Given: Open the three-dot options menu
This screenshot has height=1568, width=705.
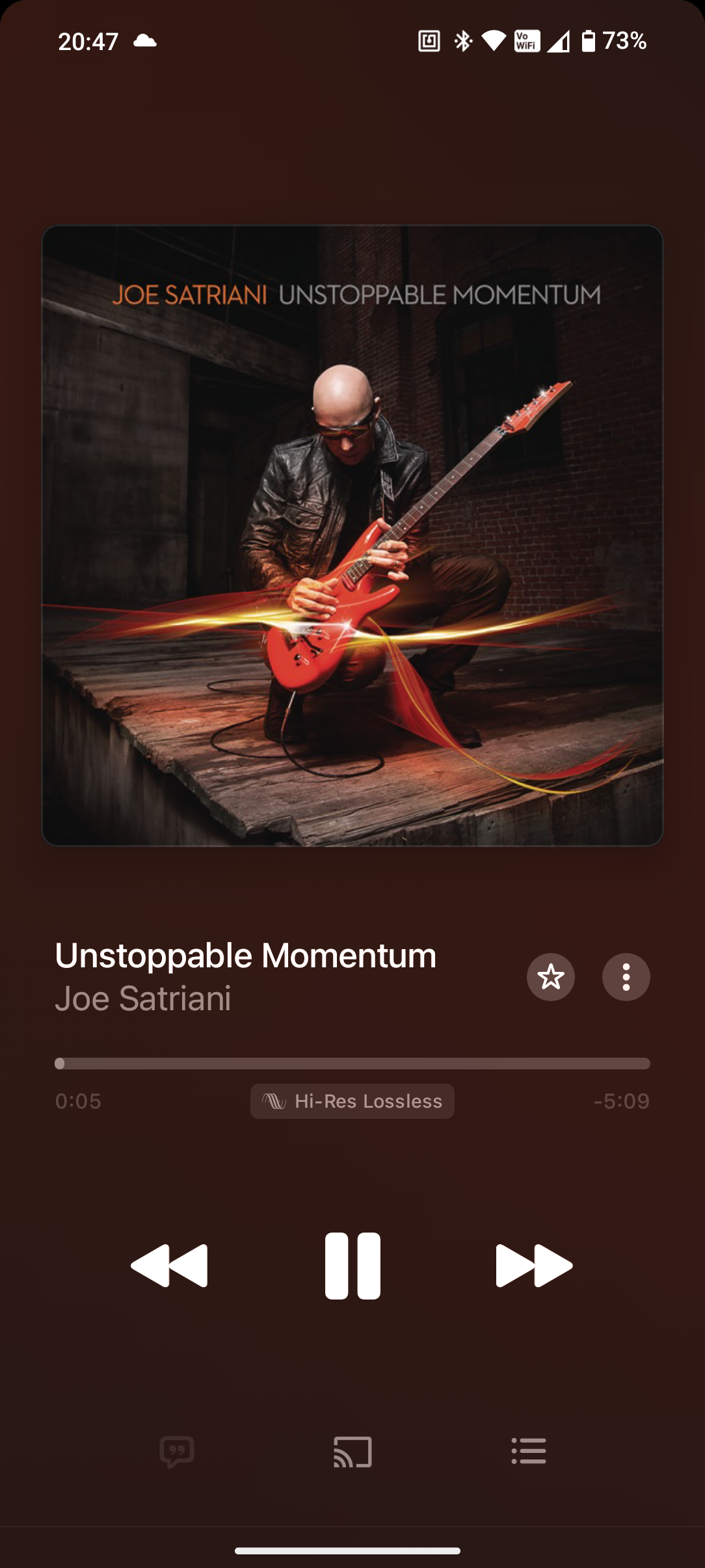Looking at the screenshot, I should (x=626, y=976).
